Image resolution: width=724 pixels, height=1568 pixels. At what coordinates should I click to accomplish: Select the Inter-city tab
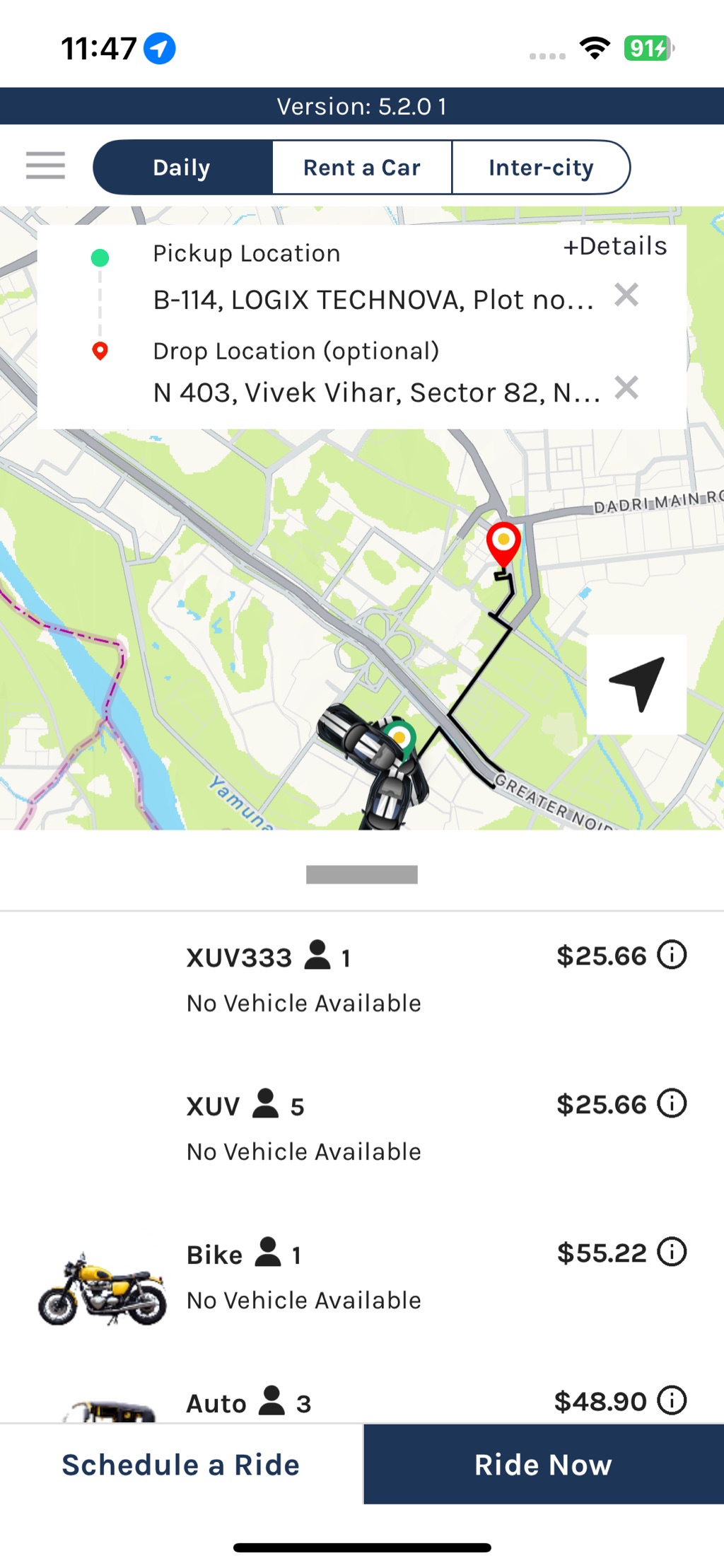click(x=541, y=168)
